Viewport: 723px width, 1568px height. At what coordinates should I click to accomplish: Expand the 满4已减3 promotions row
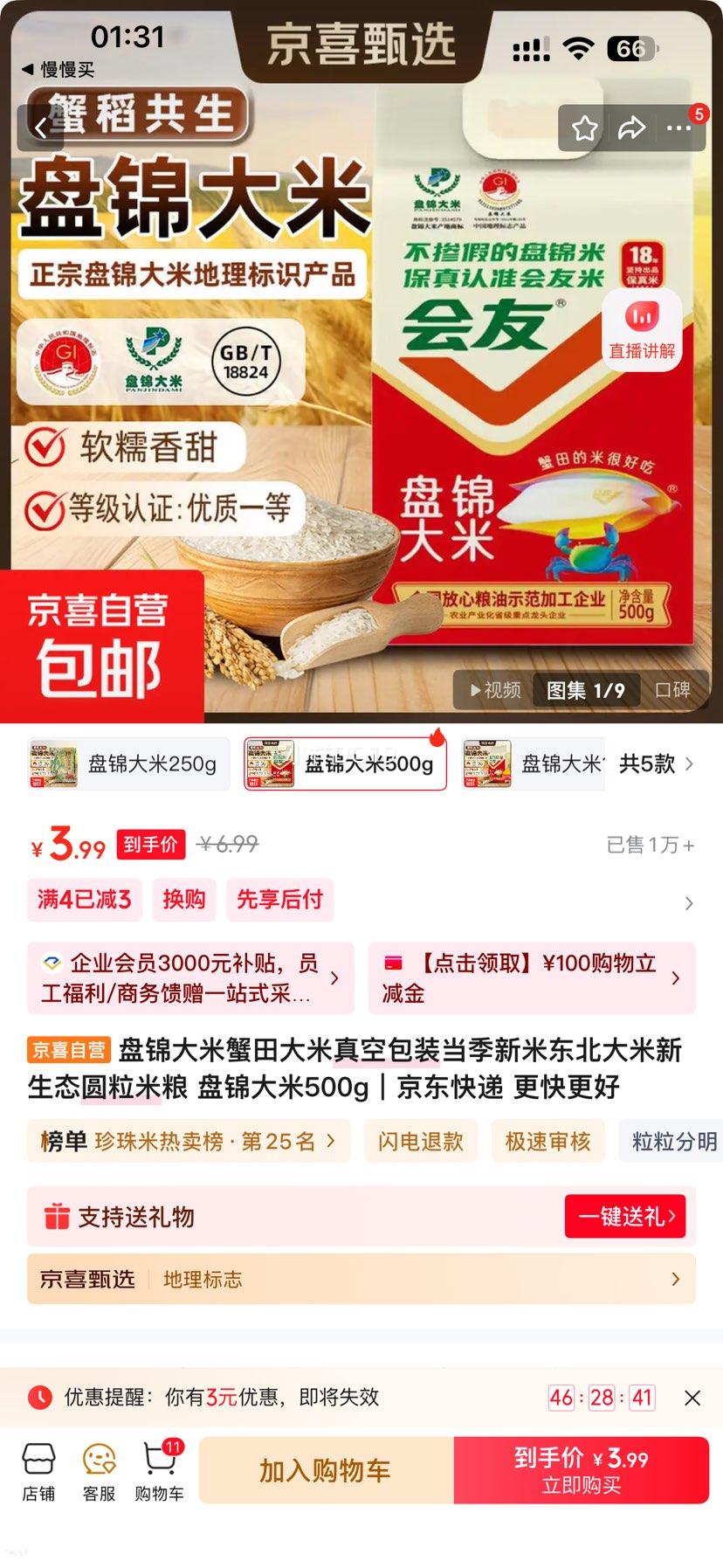pyautogui.click(x=84, y=900)
